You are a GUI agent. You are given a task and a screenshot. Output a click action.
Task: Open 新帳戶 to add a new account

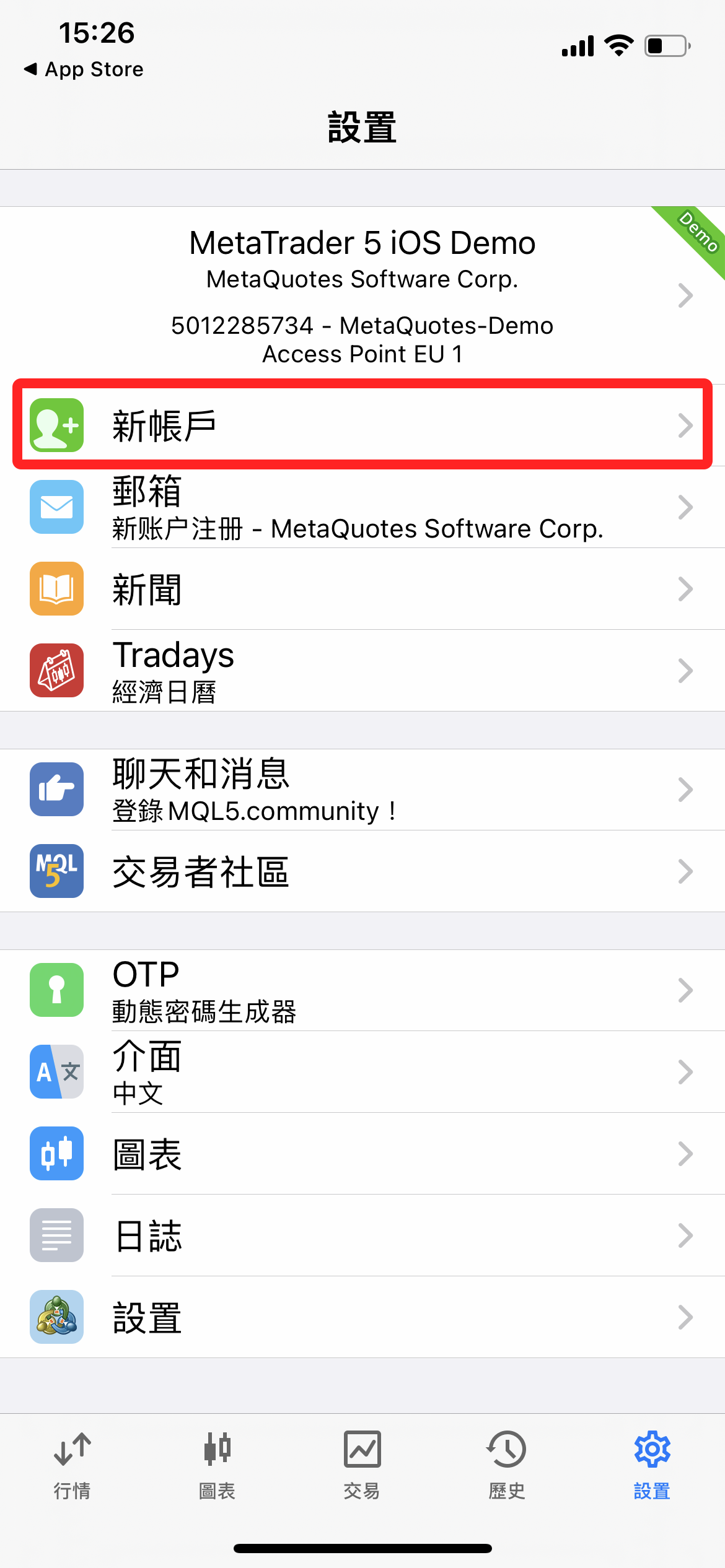[362, 425]
